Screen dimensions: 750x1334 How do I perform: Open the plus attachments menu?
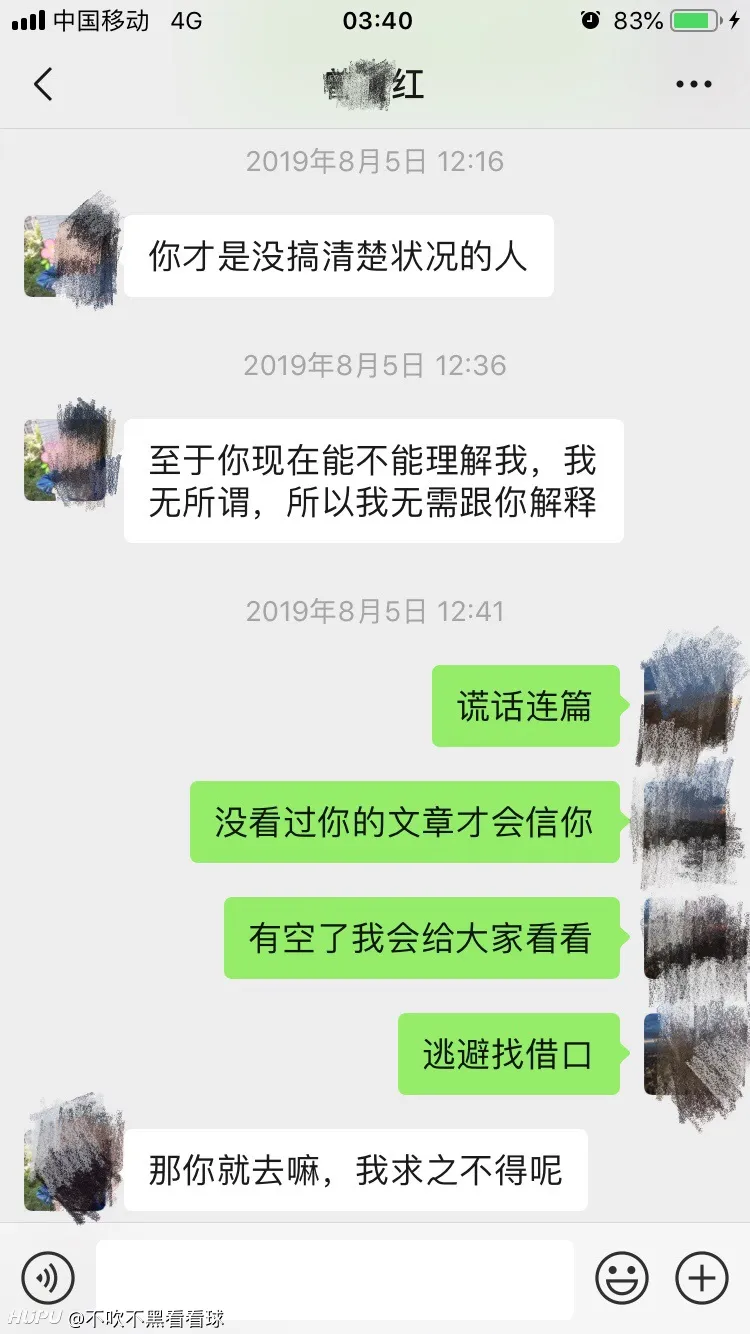click(701, 1277)
